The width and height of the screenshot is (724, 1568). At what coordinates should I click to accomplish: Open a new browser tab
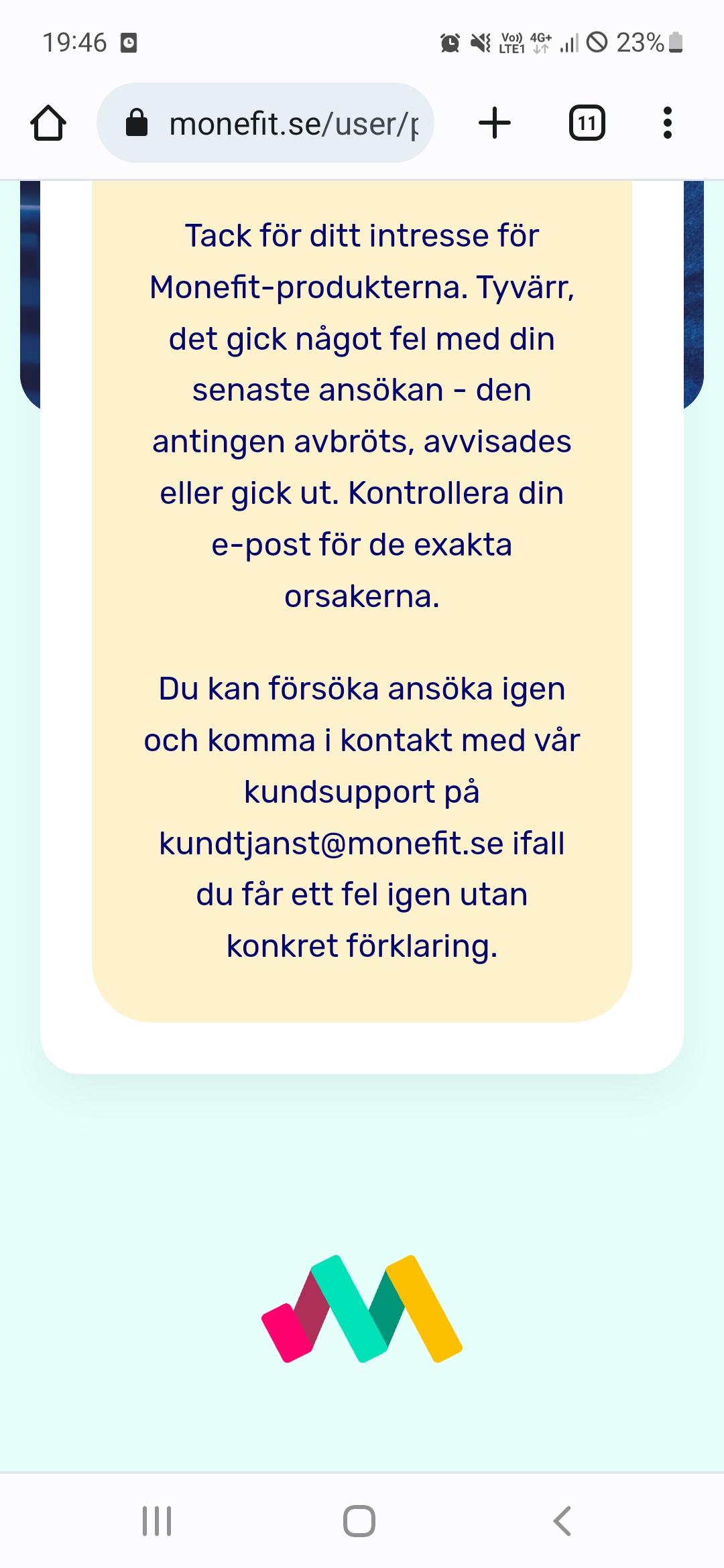point(495,123)
